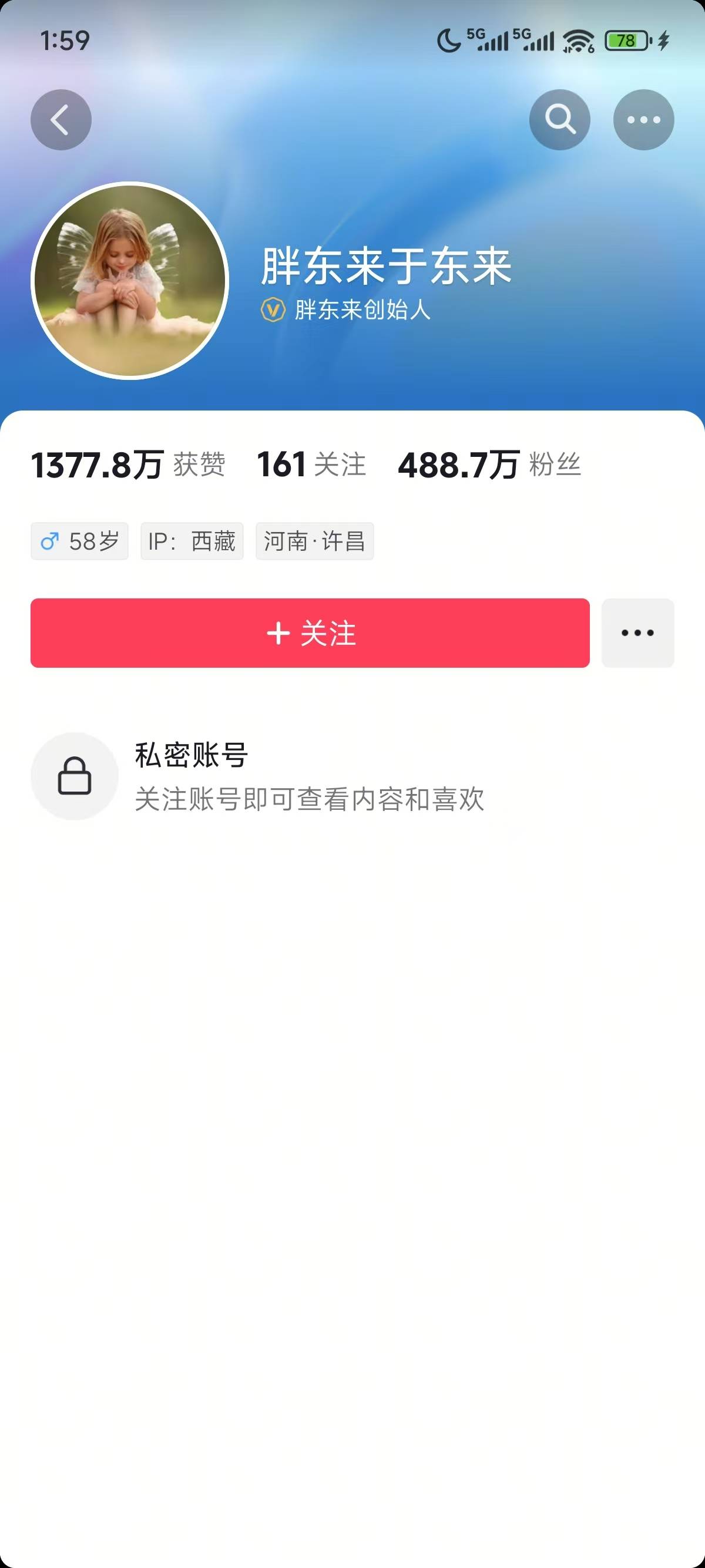
Task: Open the 488.7万 粉丝 followers list
Action: tap(489, 465)
